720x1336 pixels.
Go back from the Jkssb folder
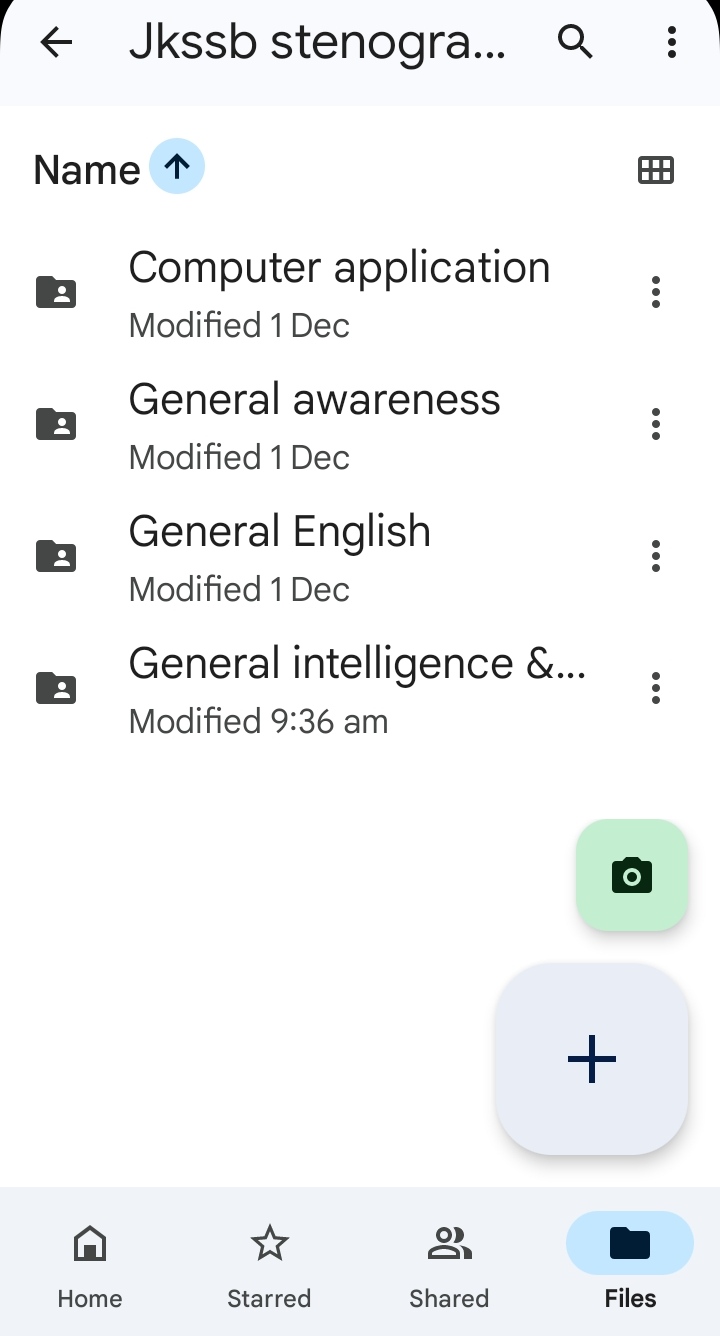tap(57, 42)
